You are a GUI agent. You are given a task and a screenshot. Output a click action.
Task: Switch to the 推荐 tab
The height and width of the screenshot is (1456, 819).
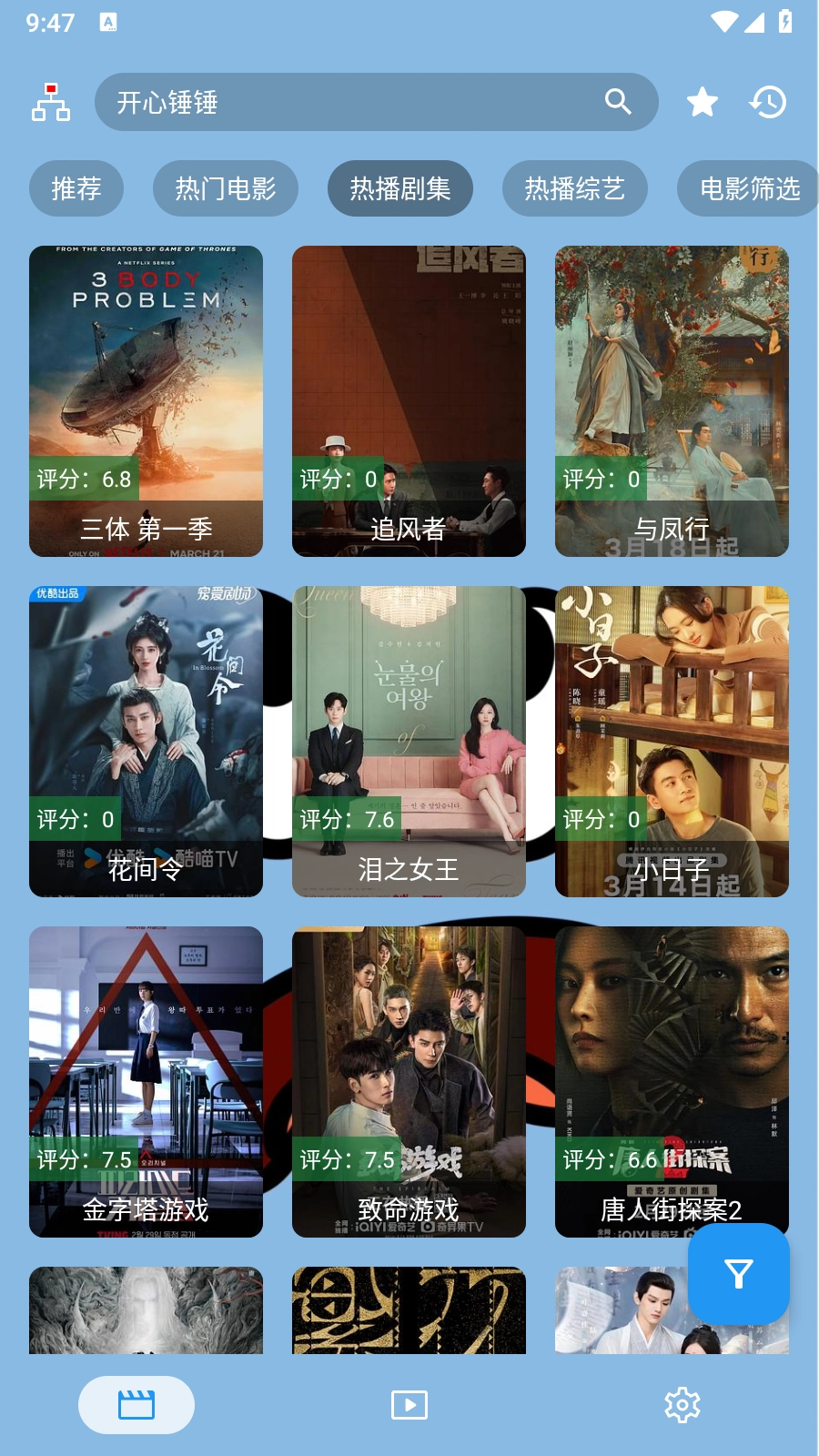coord(76,188)
